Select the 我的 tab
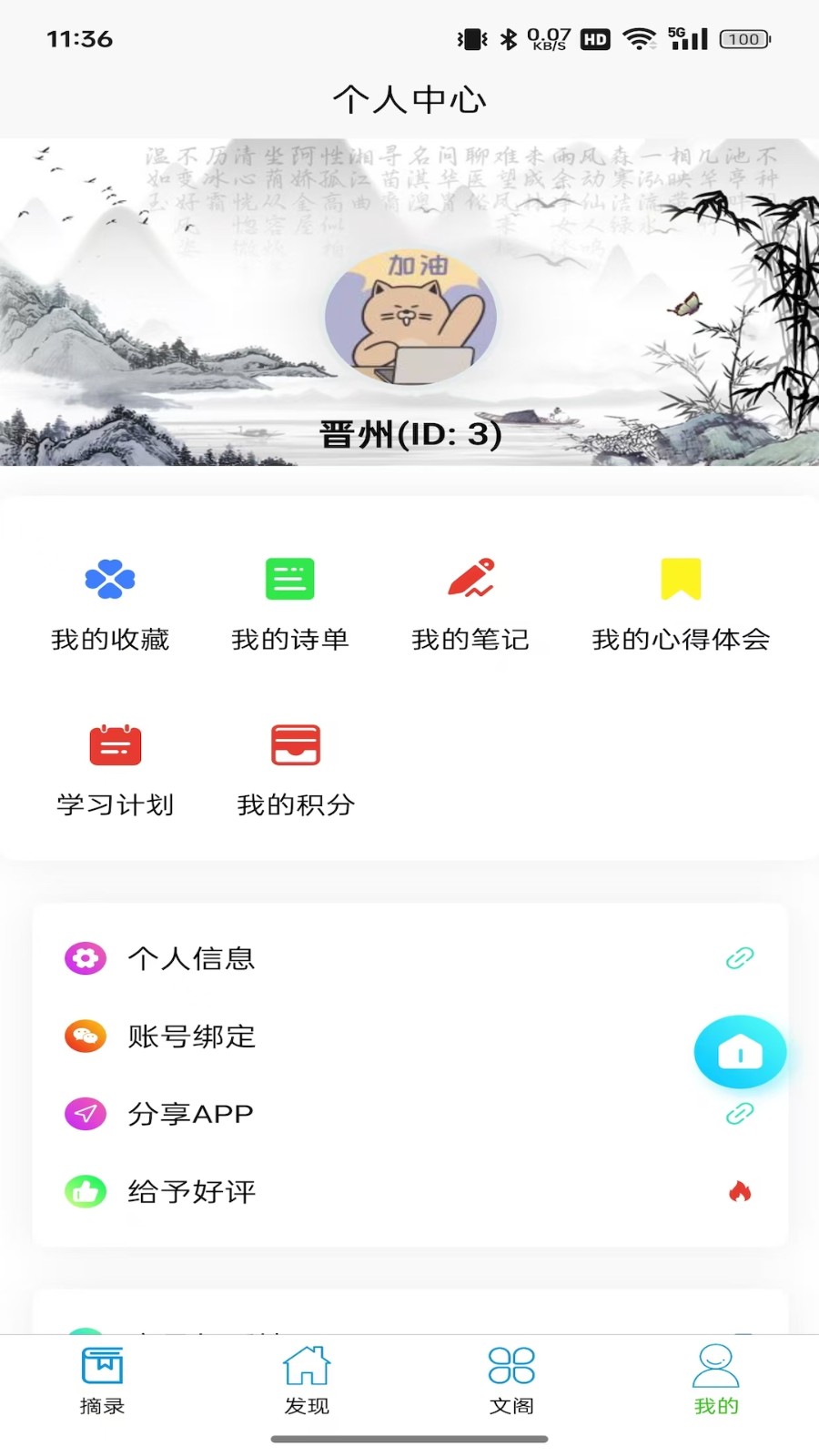Screen dimensions: 819x1456 [716, 1379]
